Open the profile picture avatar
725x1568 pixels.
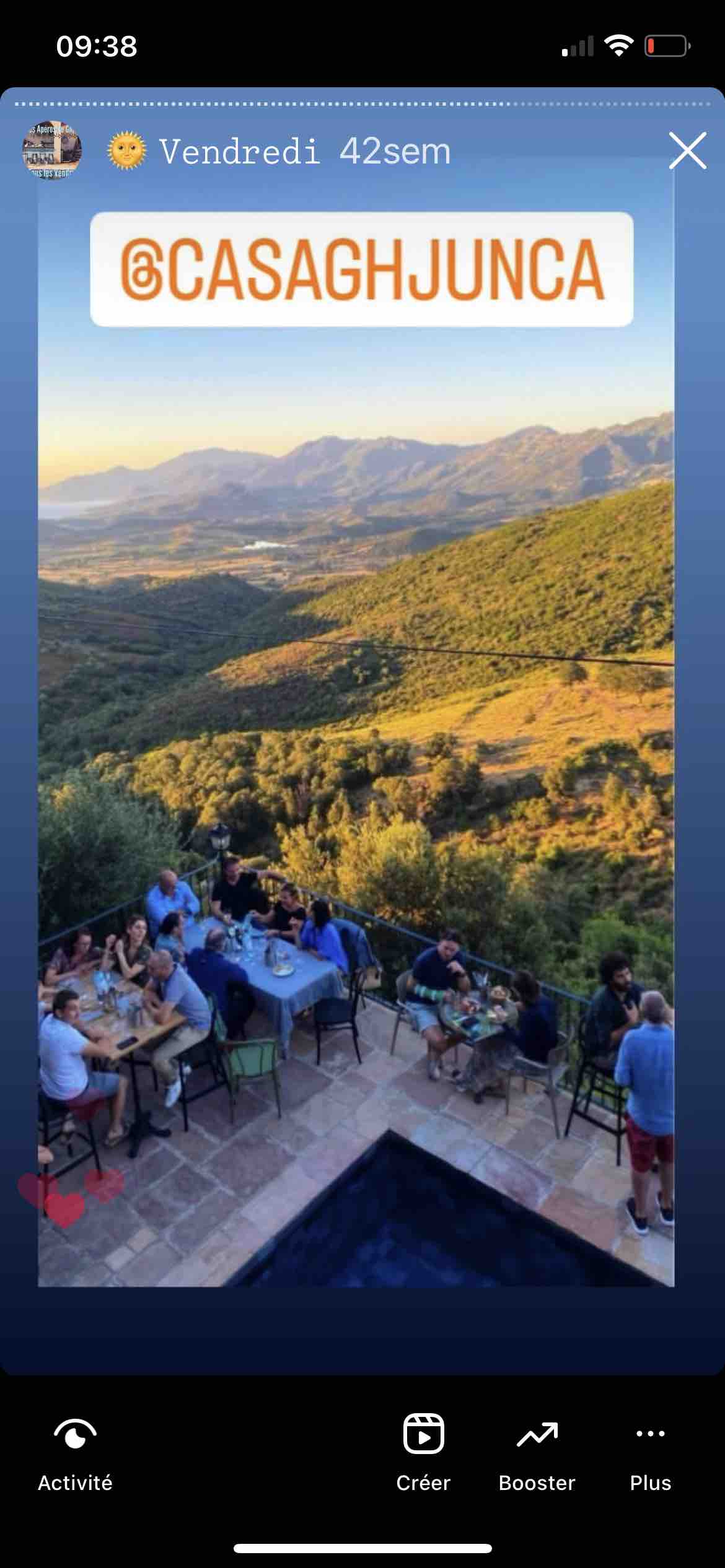click(52, 150)
